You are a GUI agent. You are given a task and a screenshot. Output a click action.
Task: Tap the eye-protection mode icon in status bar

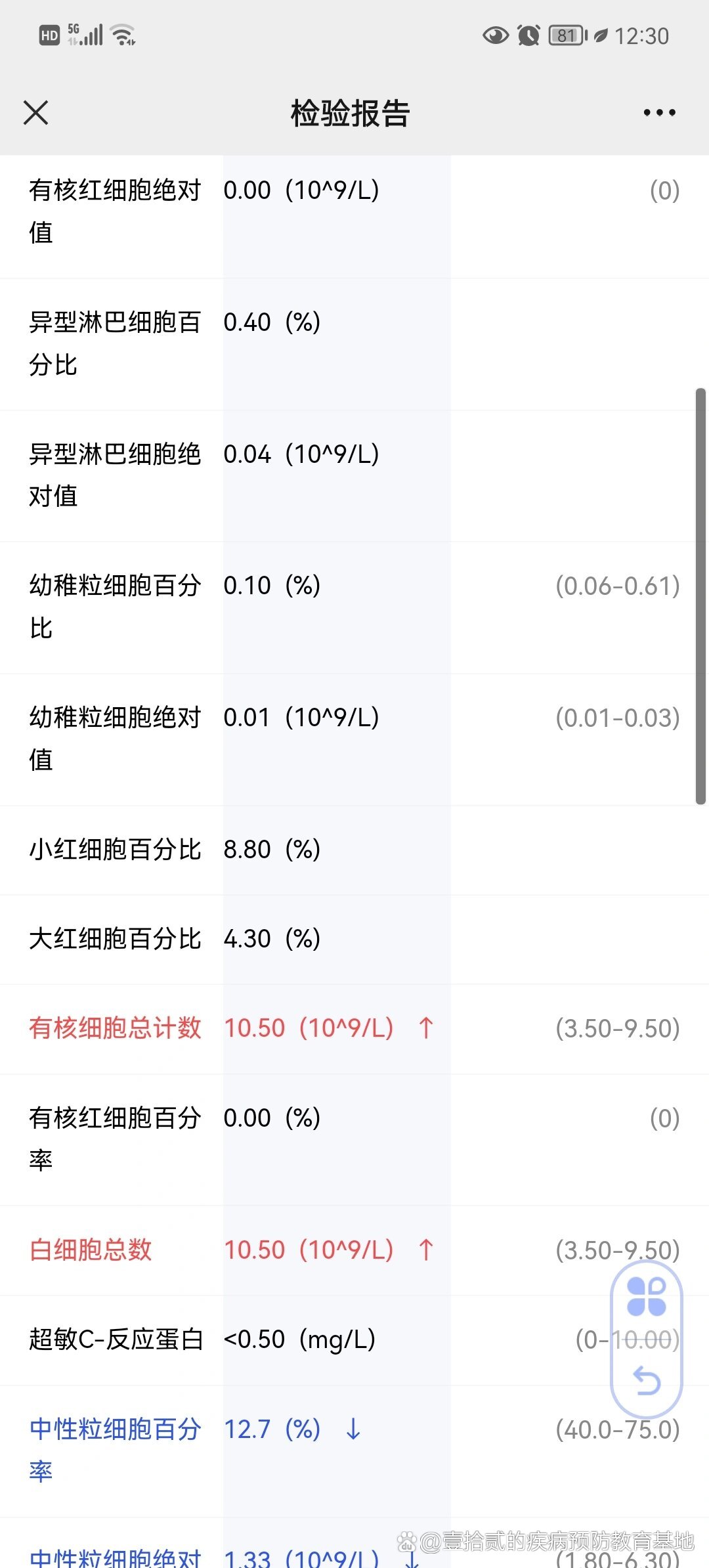pyautogui.click(x=494, y=36)
